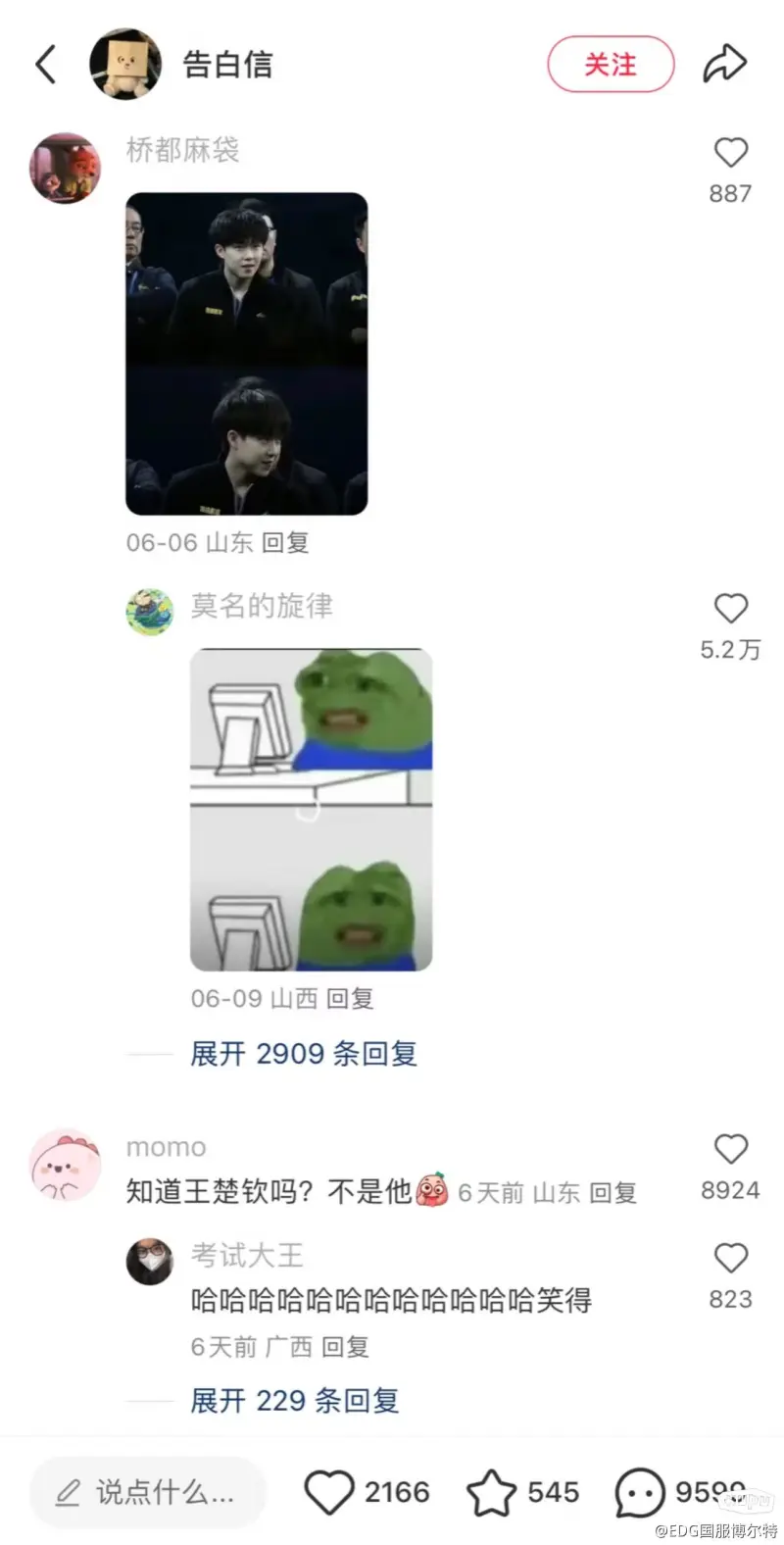Reply to 桥都麻袋's comment
The width and height of the screenshot is (784, 1545).
(x=285, y=542)
